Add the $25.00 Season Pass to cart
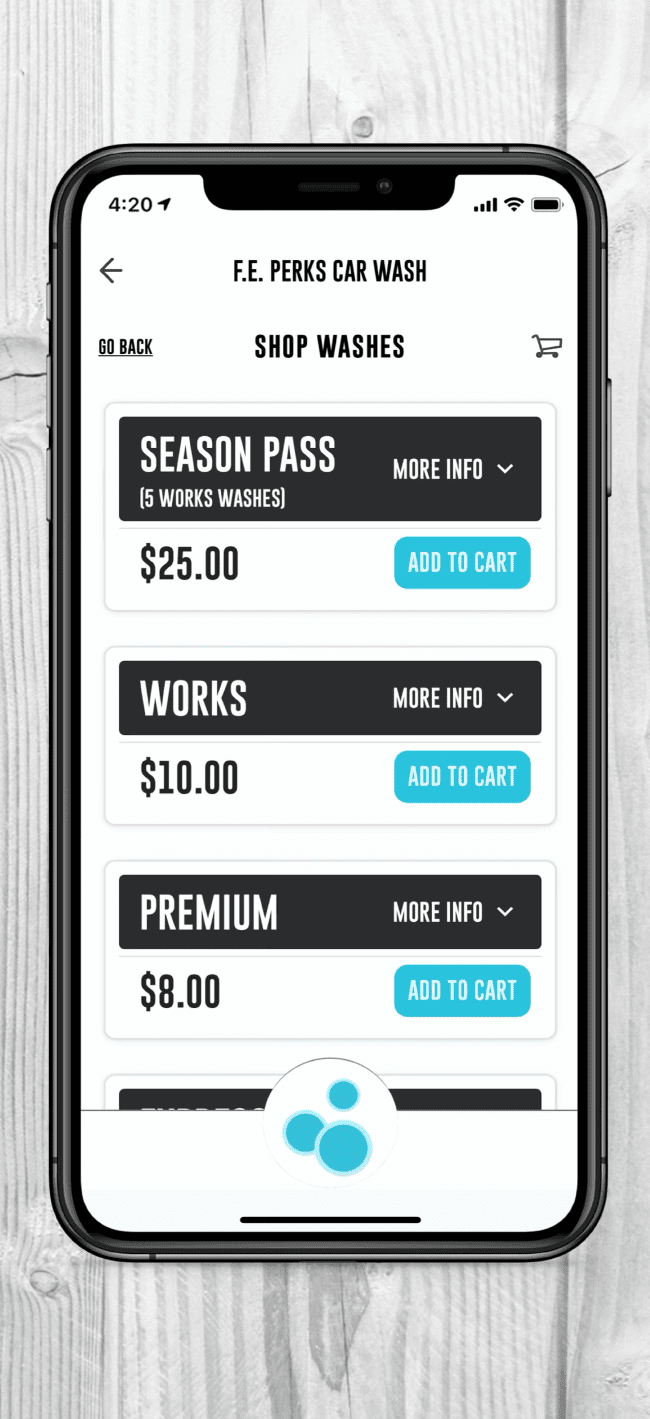The image size is (650, 1419). (x=462, y=563)
